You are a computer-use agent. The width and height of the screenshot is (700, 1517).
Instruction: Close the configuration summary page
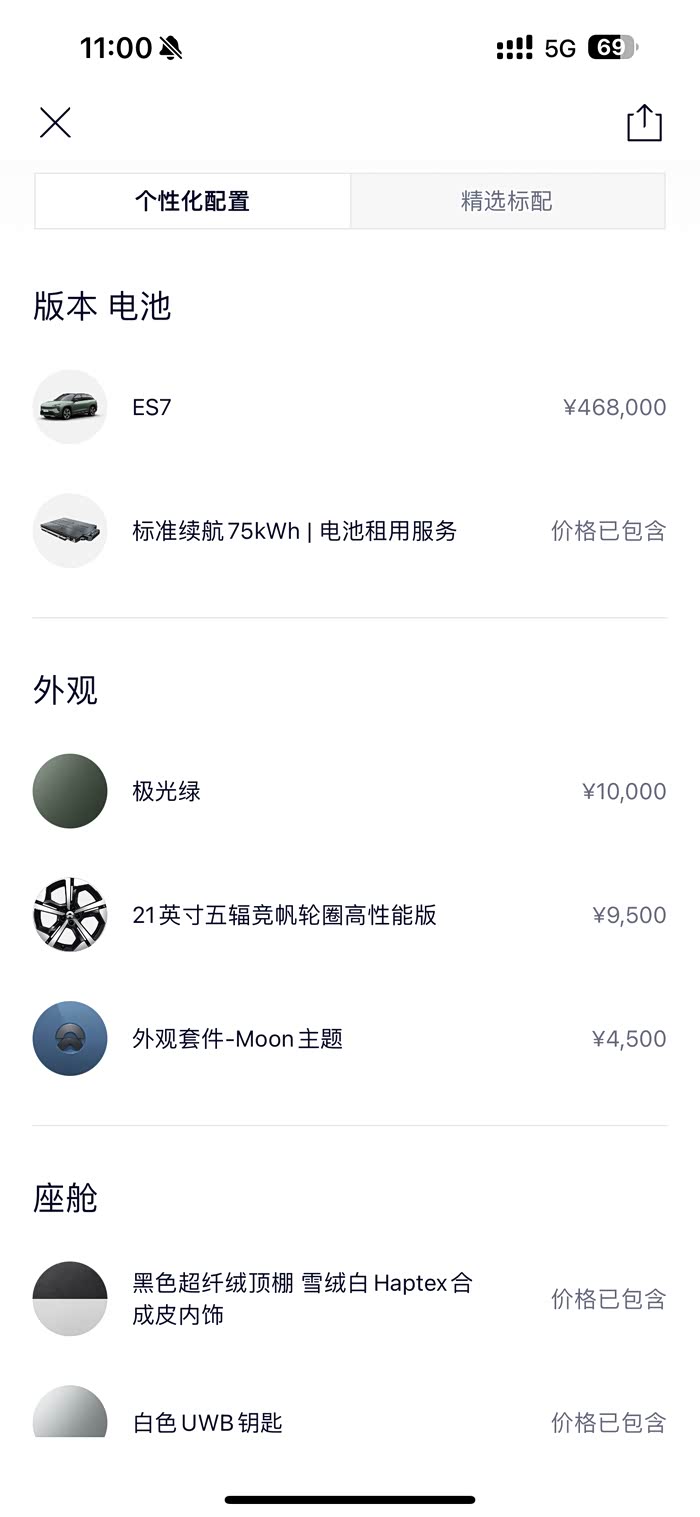[55, 123]
